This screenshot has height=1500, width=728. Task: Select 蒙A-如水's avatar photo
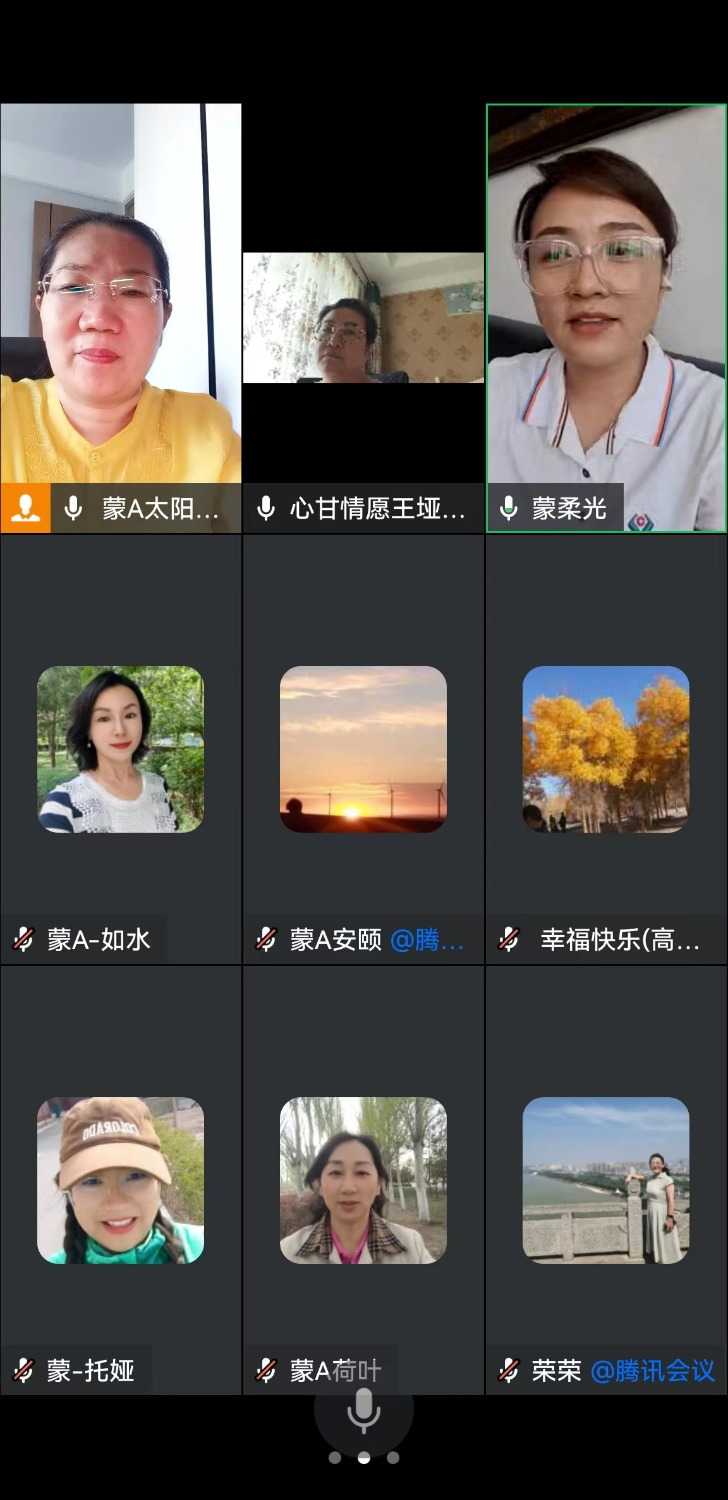click(120, 748)
